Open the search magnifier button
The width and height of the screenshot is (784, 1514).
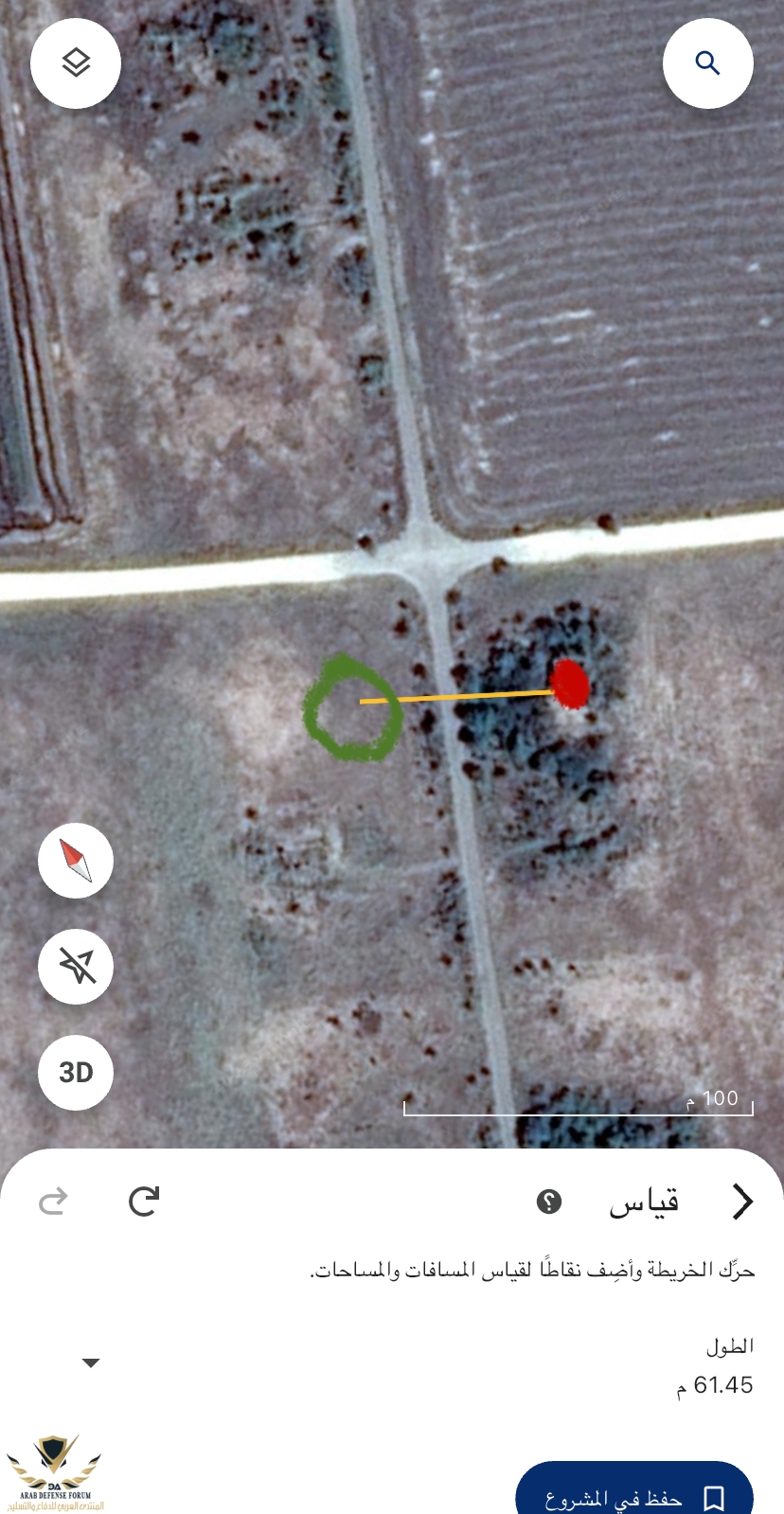[707, 63]
